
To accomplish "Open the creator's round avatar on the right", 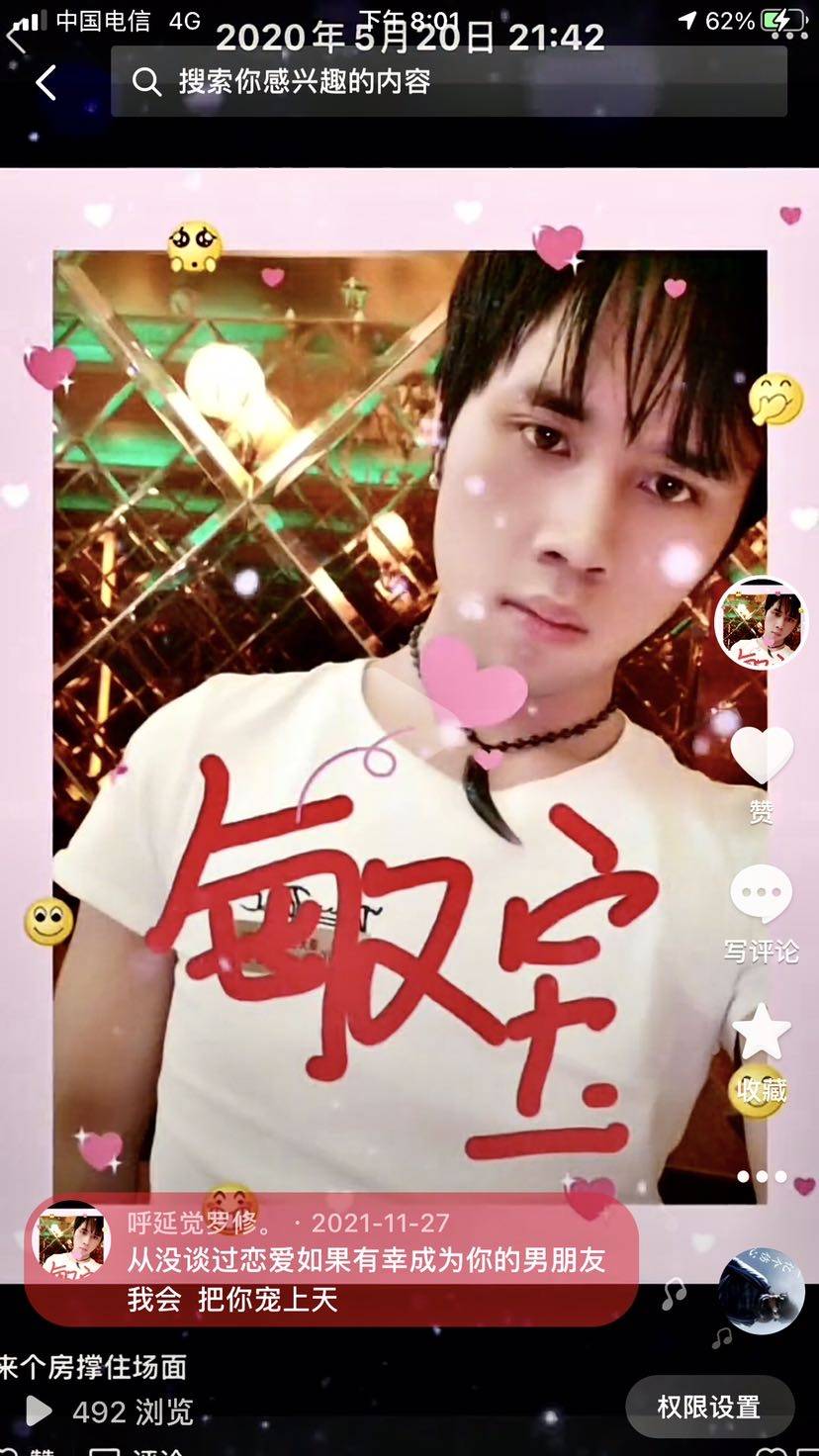I will [761, 623].
